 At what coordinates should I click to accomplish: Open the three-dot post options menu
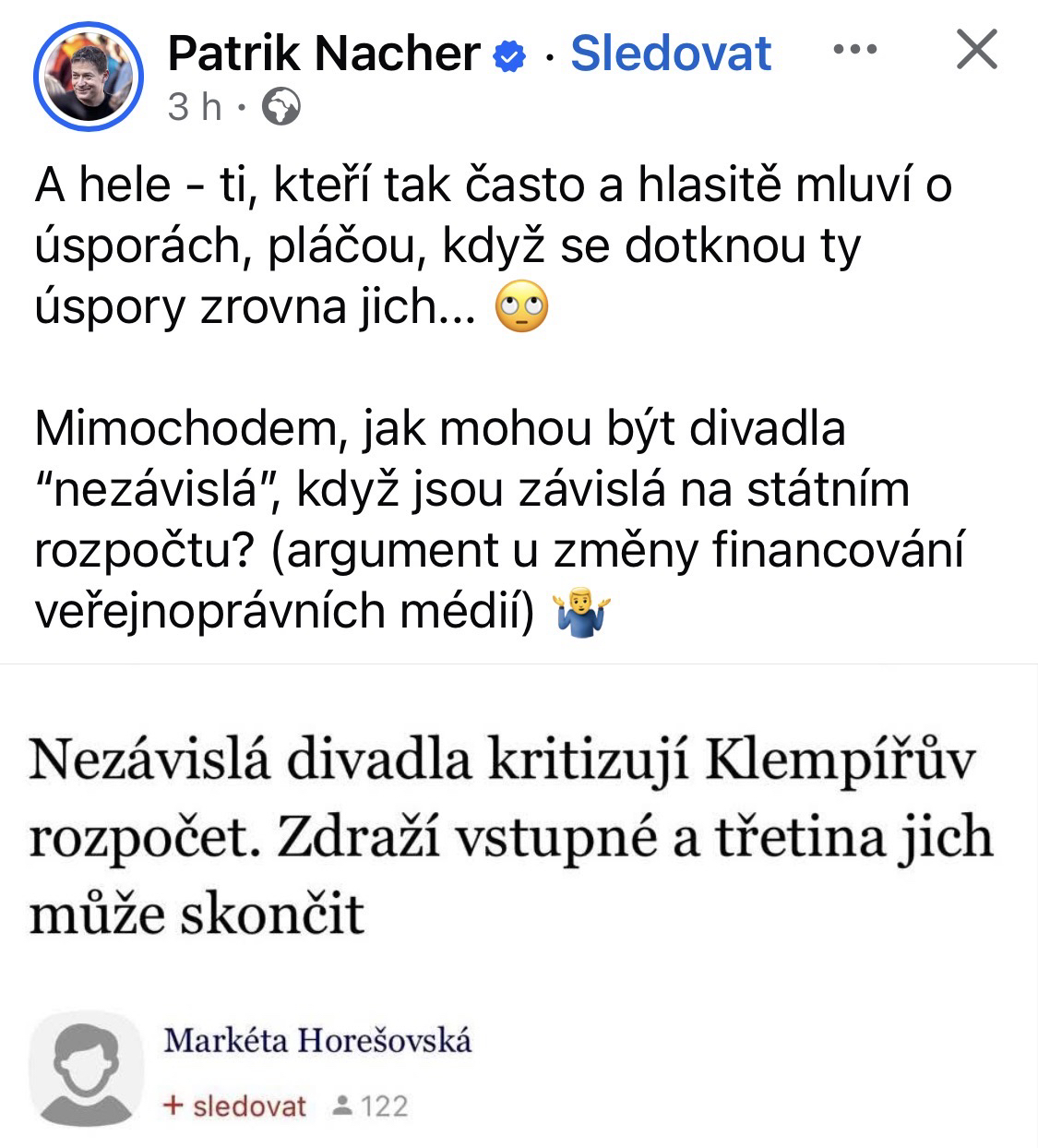tap(854, 50)
